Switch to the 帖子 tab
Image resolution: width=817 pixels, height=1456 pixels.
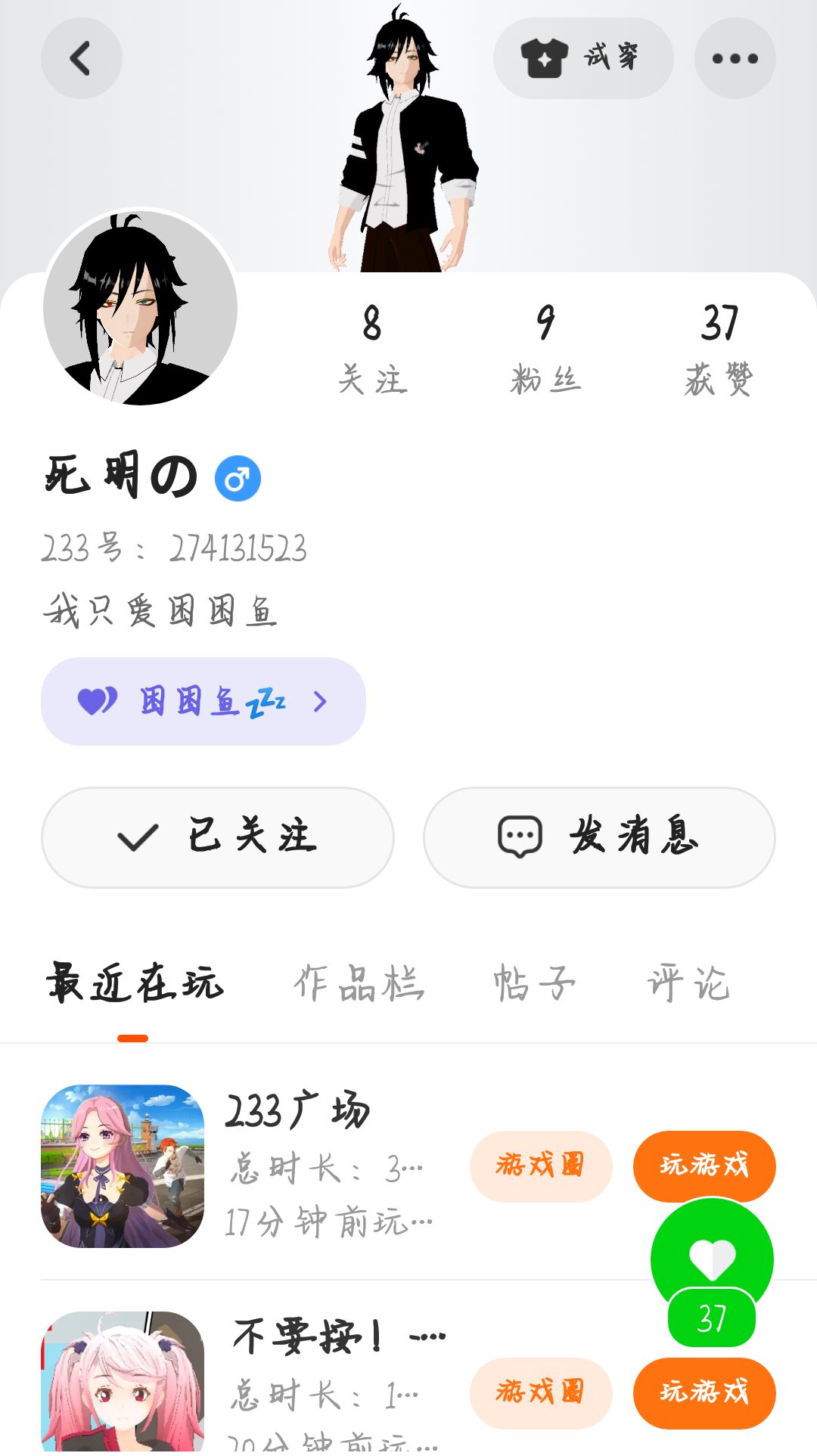click(534, 983)
